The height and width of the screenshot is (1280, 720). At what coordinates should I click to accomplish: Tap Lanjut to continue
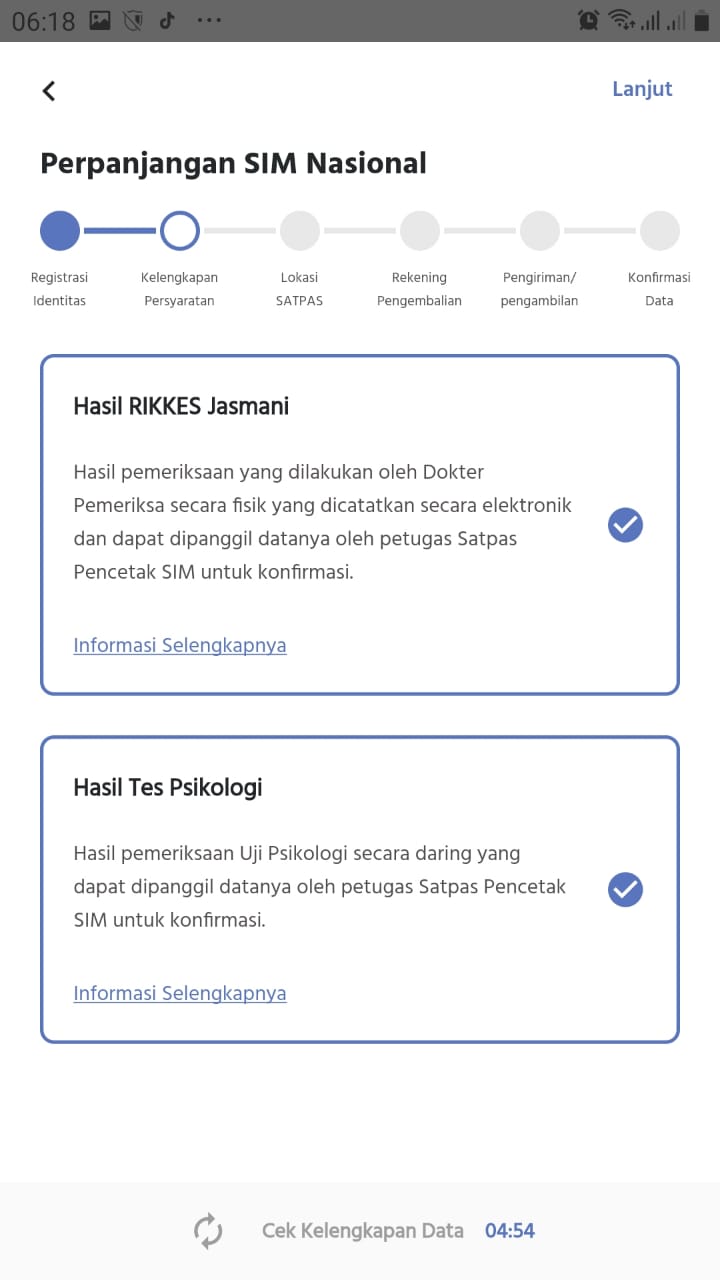tap(642, 89)
